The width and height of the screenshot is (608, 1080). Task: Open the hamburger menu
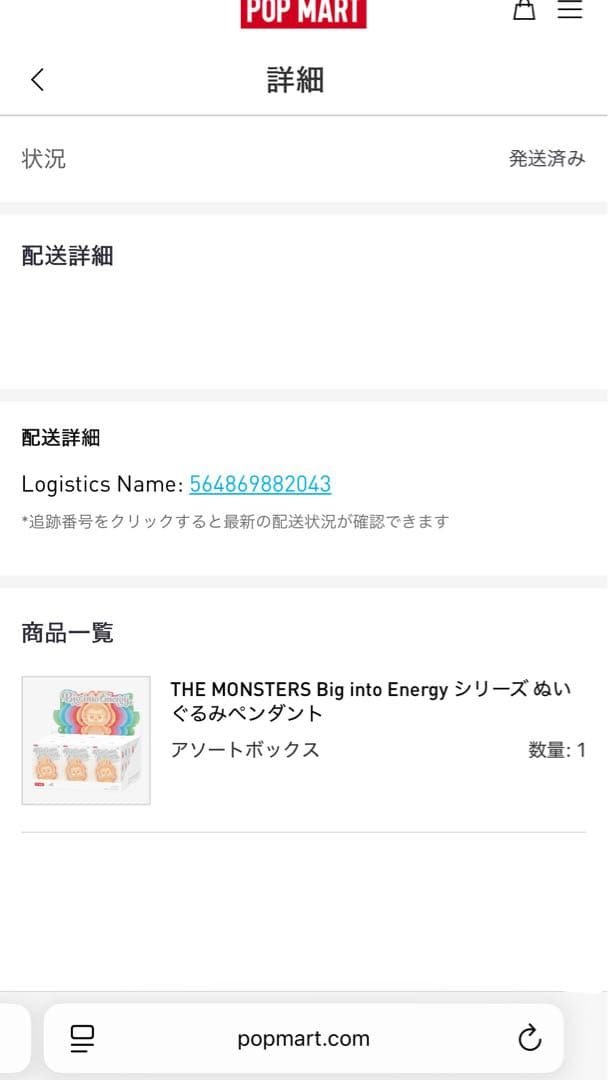[570, 10]
